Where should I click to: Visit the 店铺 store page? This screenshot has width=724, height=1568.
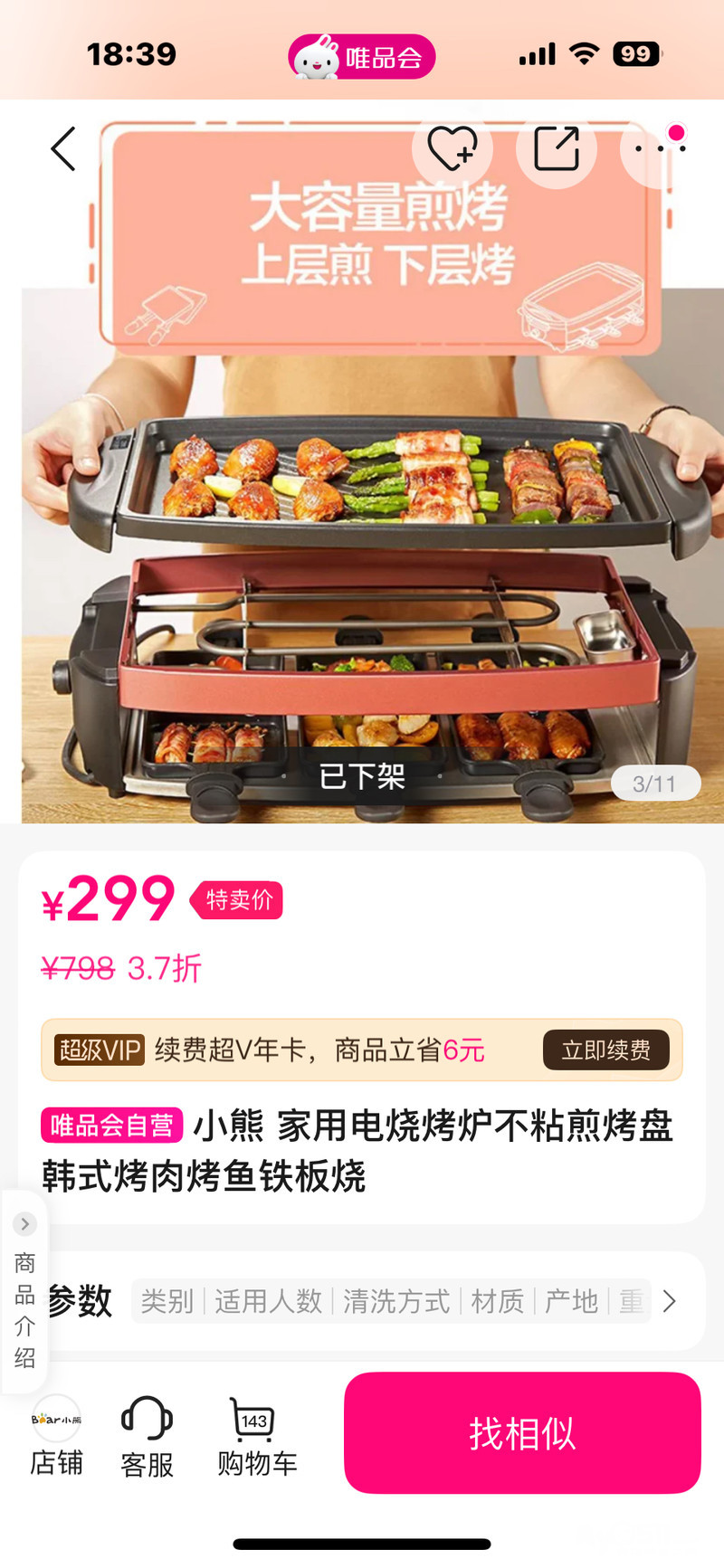pos(56,1437)
